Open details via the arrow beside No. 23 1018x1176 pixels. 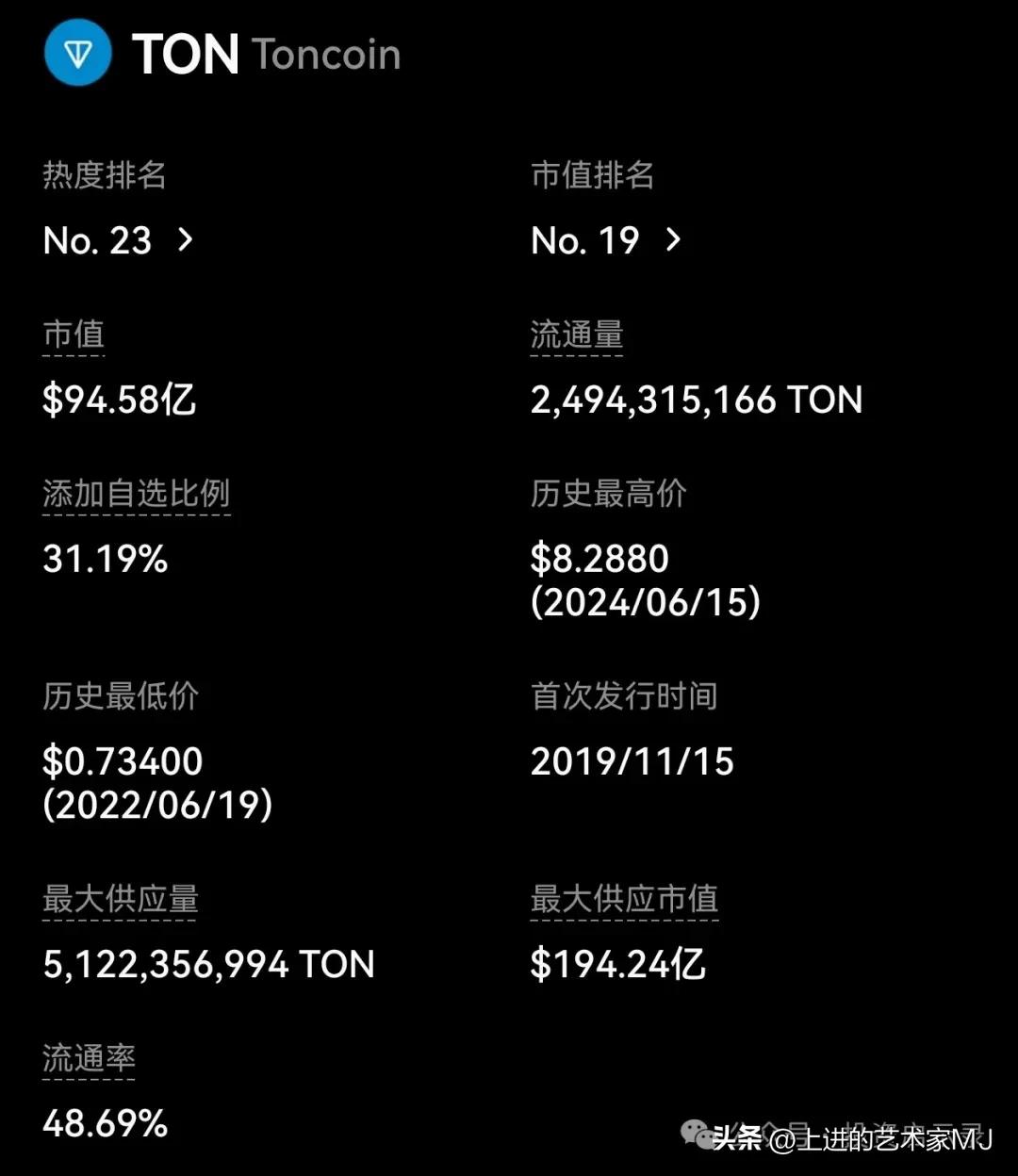click(186, 241)
